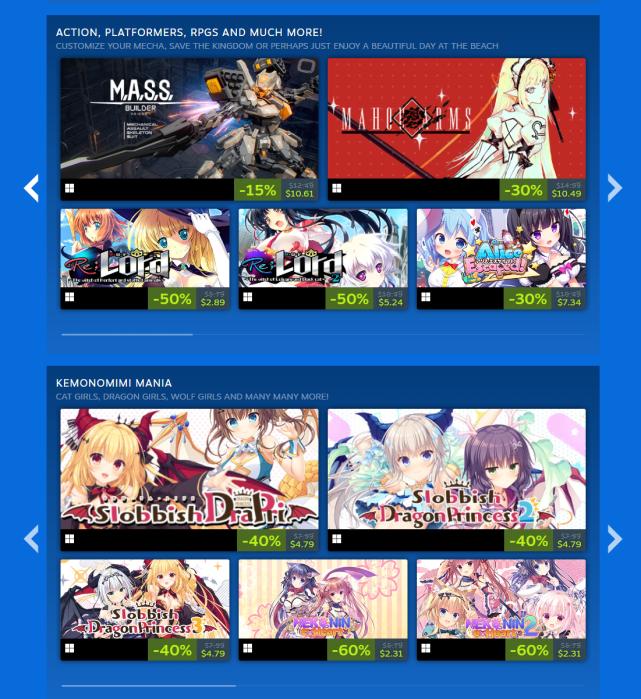Open the Slobbish Dragon Princess 3 tile
The width and height of the screenshot is (641, 699).
click(144, 600)
